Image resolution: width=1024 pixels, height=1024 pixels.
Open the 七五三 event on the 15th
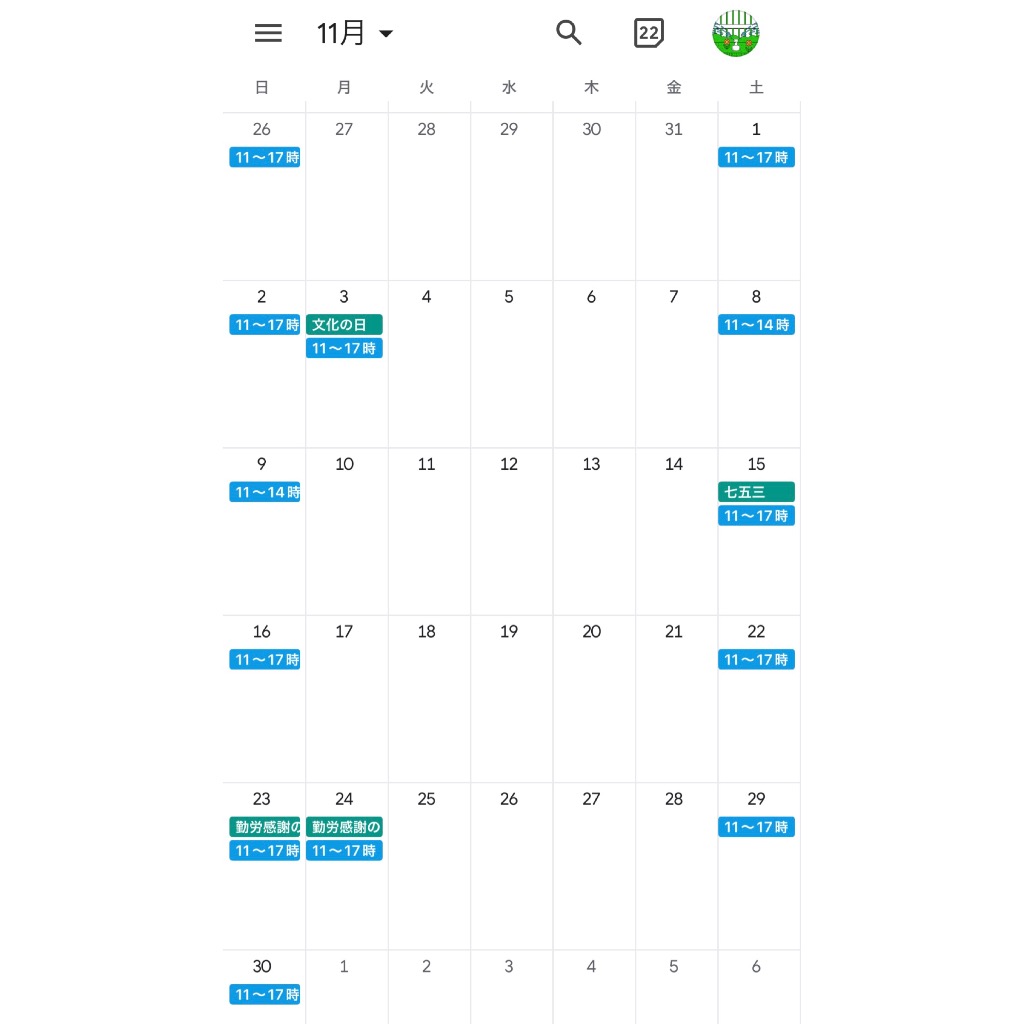click(x=756, y=492)
